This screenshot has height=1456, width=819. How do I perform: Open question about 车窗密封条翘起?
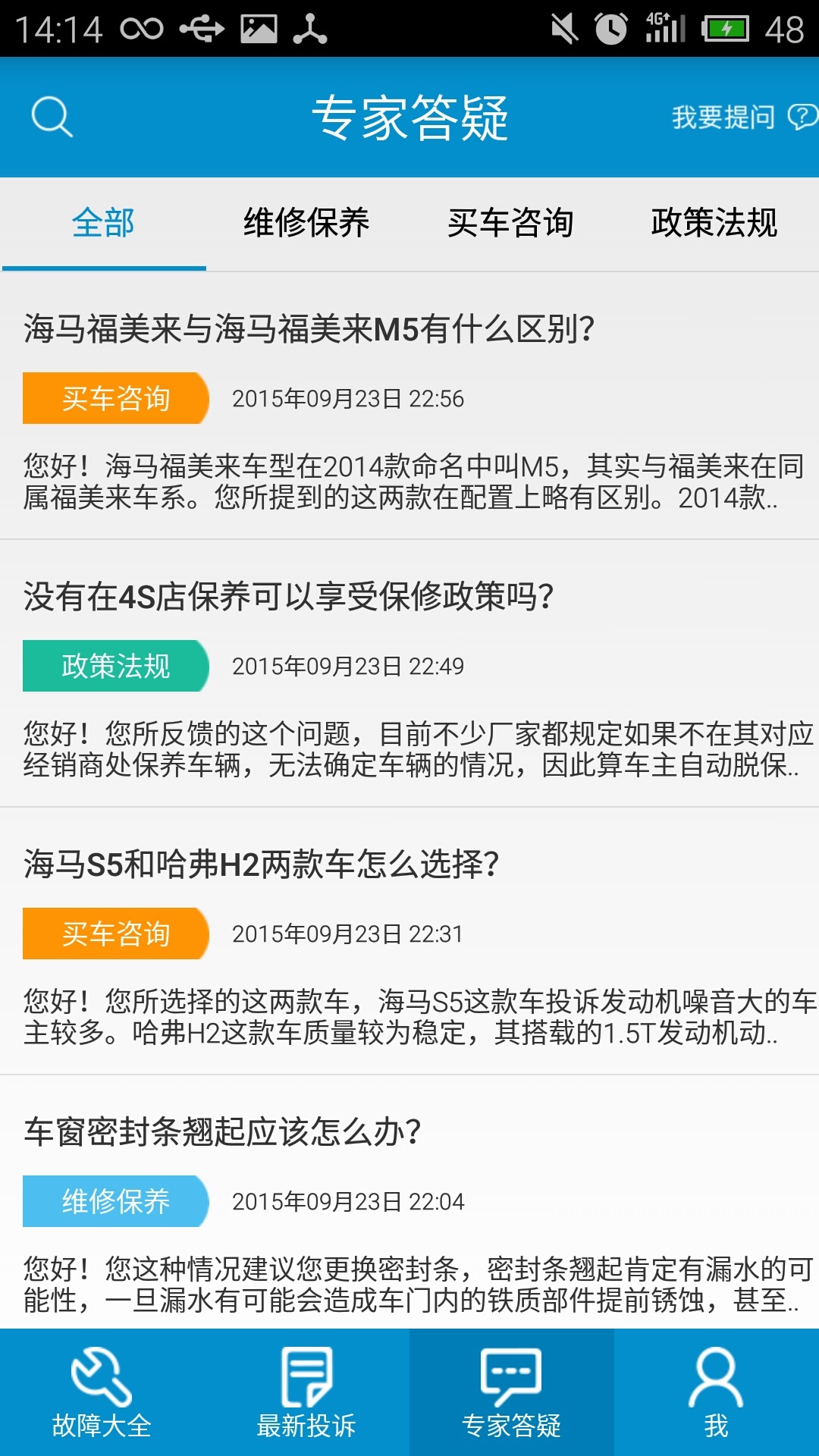(222, 1132)
